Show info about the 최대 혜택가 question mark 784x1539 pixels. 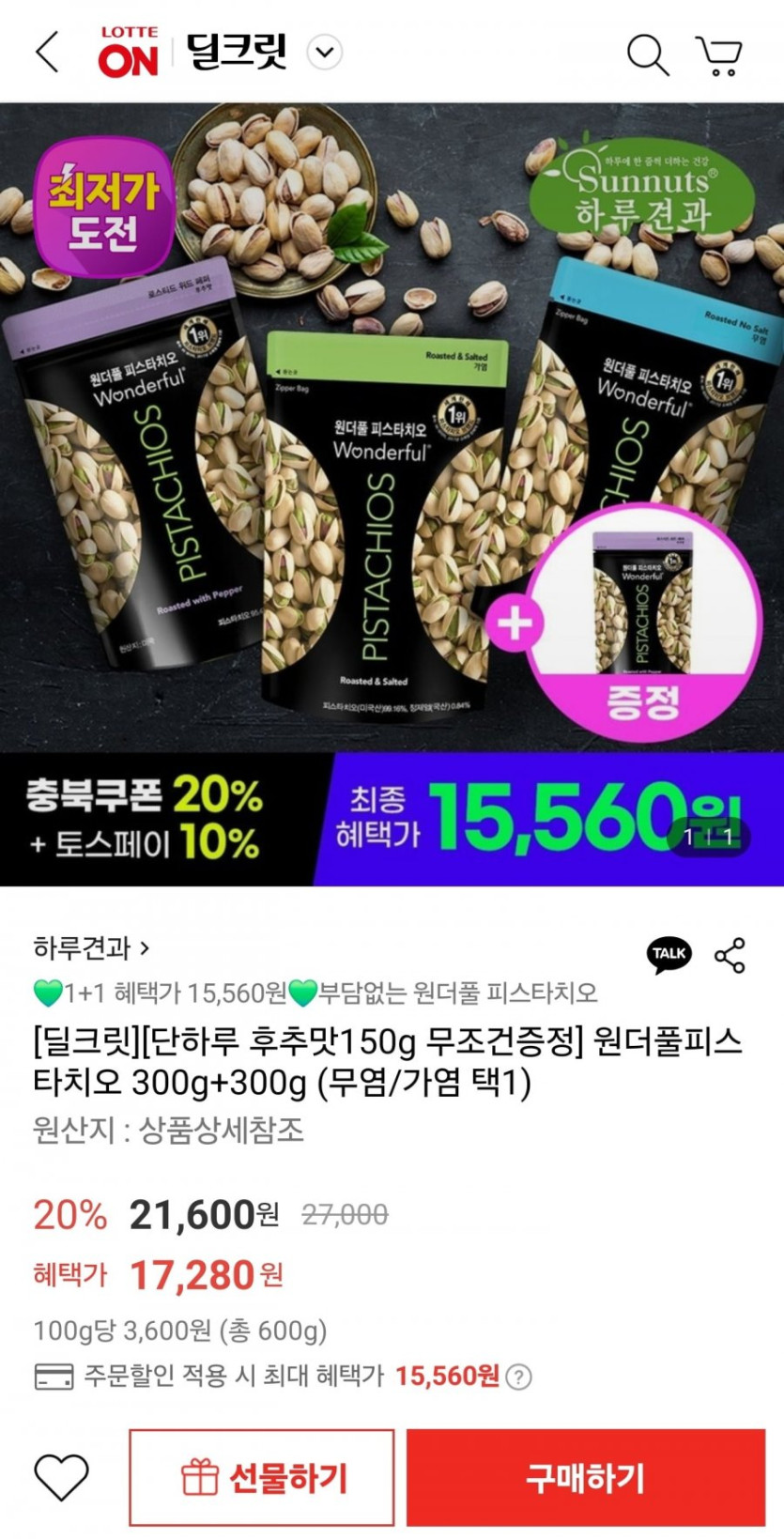(518, 1377)
